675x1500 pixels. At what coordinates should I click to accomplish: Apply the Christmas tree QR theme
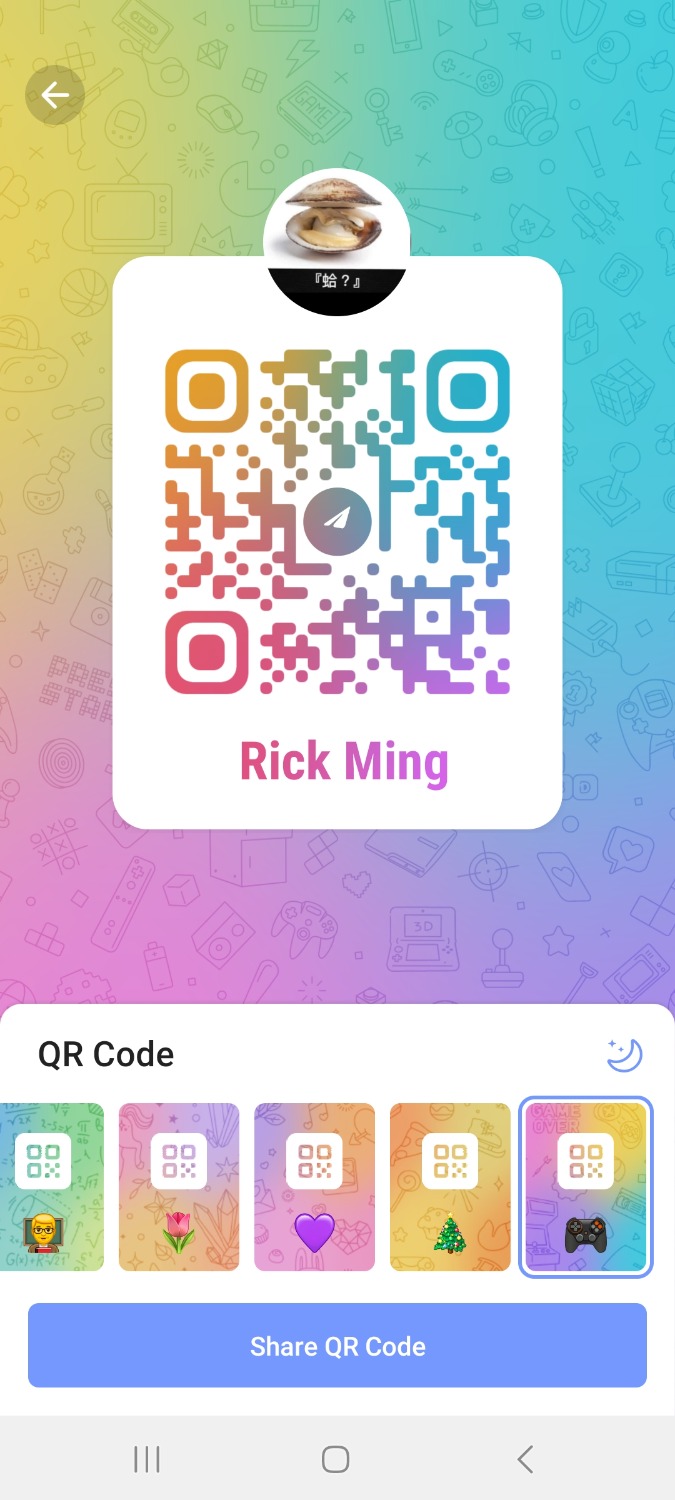[450, 1187]
